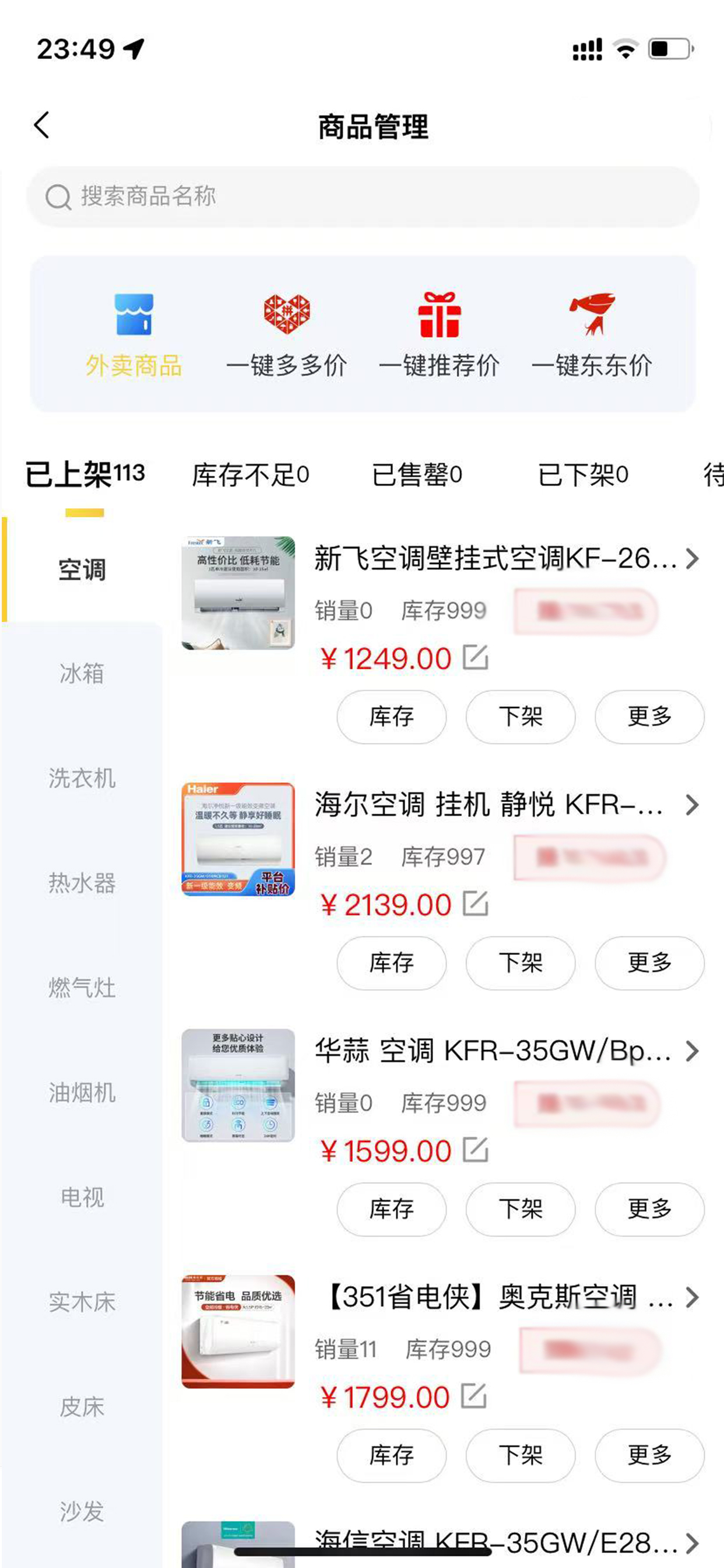Take 华蒜 空调 off shelf with 下架
724x1568 pixels.
coord(520,1209)
